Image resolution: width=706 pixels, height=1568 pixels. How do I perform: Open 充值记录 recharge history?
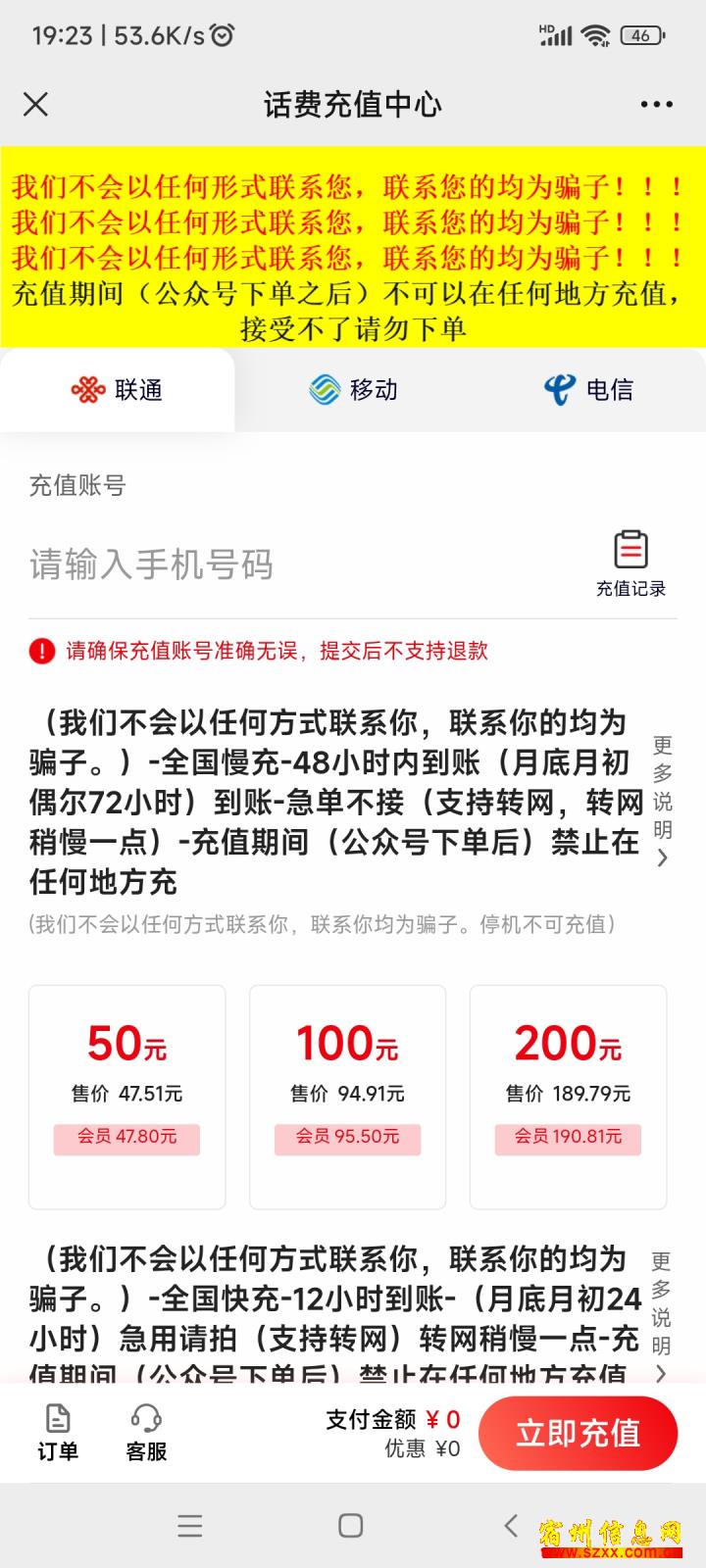coord(630,563)
